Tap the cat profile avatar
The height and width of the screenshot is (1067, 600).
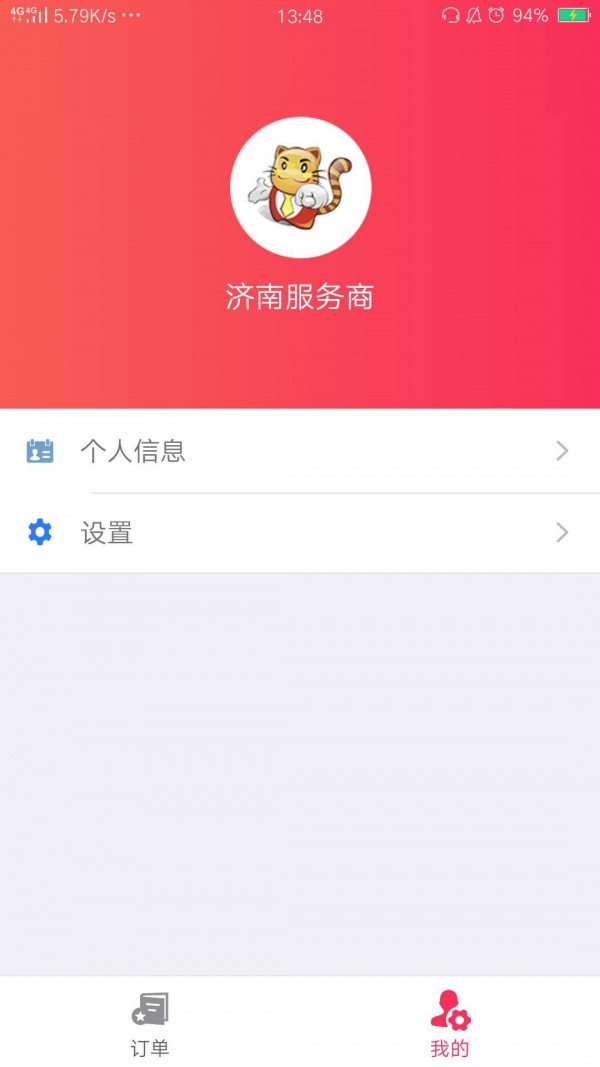coord(300,188)
